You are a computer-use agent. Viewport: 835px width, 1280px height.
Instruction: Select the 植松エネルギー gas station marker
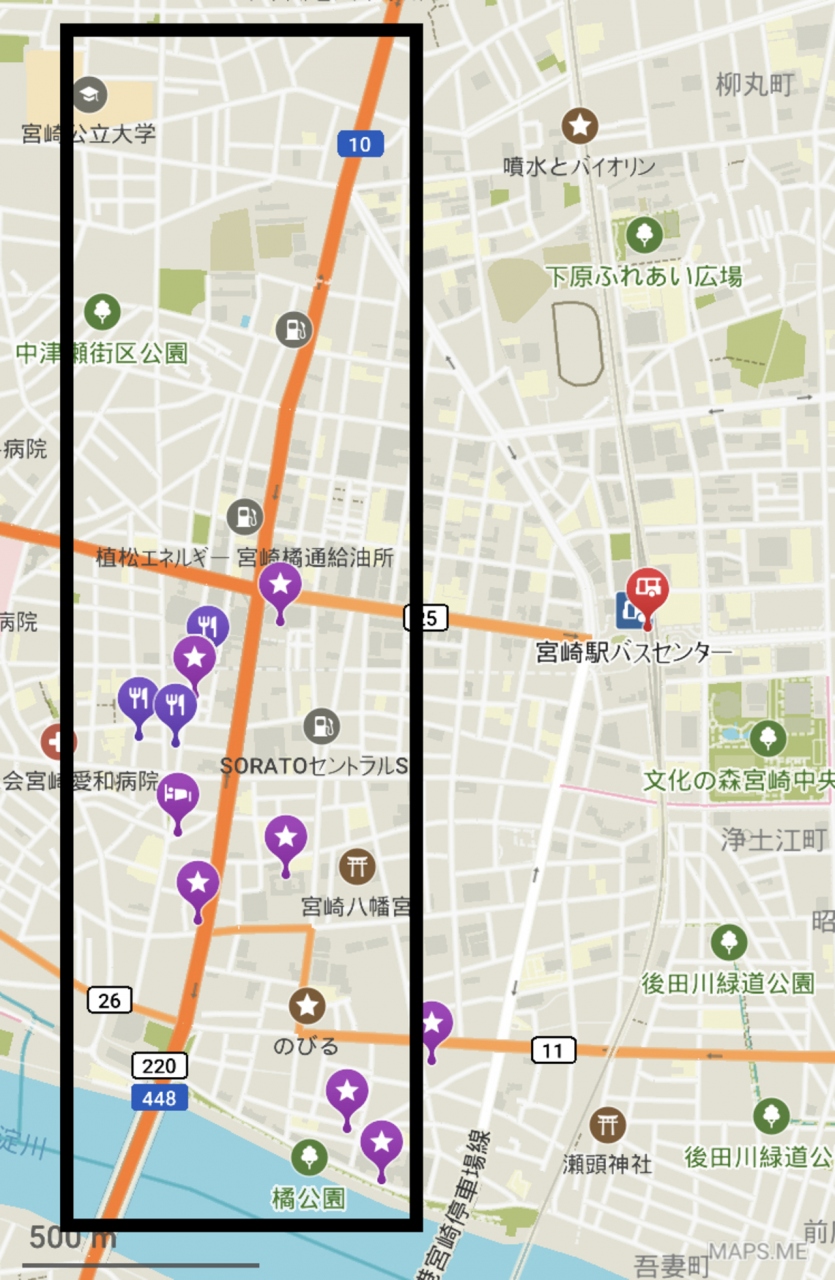click(244, 516)
